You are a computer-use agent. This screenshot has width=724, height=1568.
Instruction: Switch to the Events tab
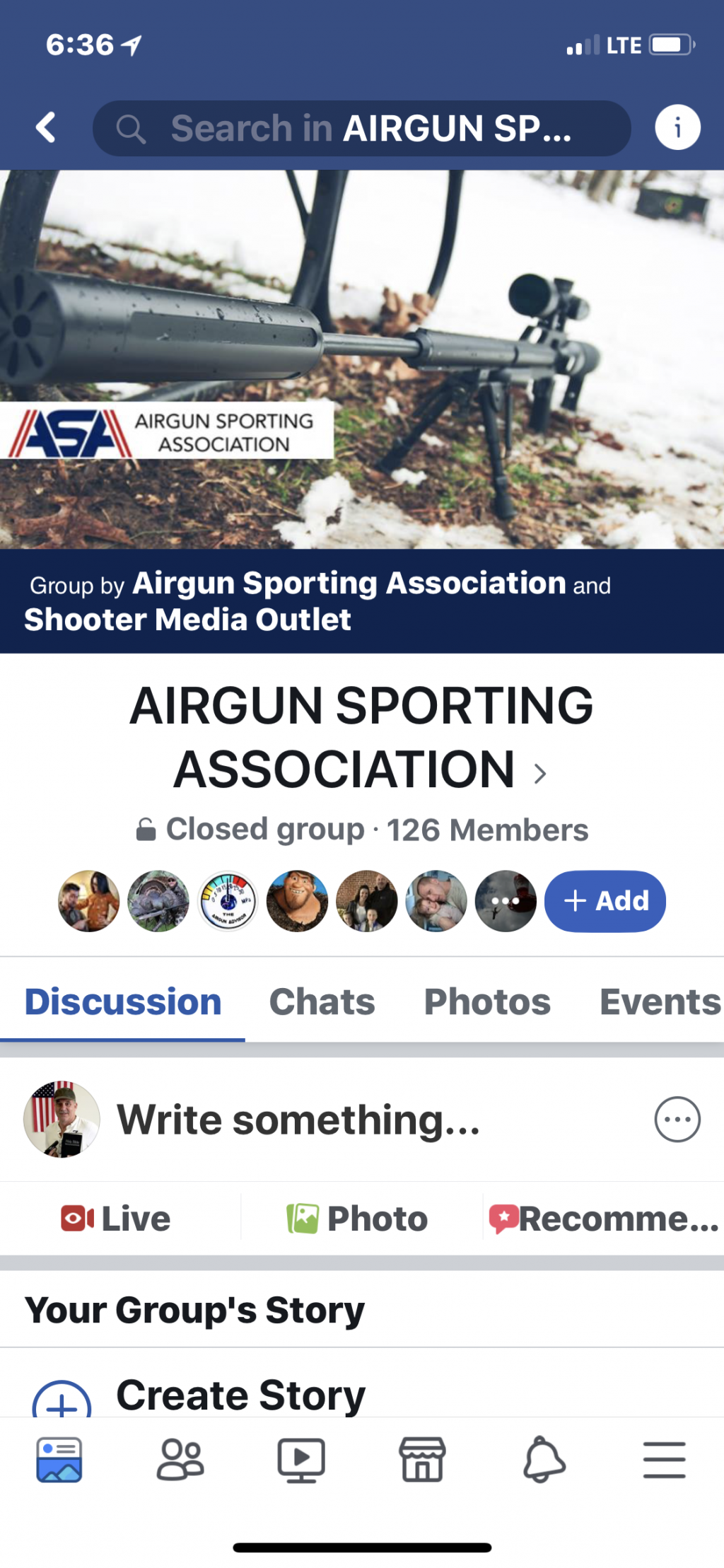click(659, 1001)
